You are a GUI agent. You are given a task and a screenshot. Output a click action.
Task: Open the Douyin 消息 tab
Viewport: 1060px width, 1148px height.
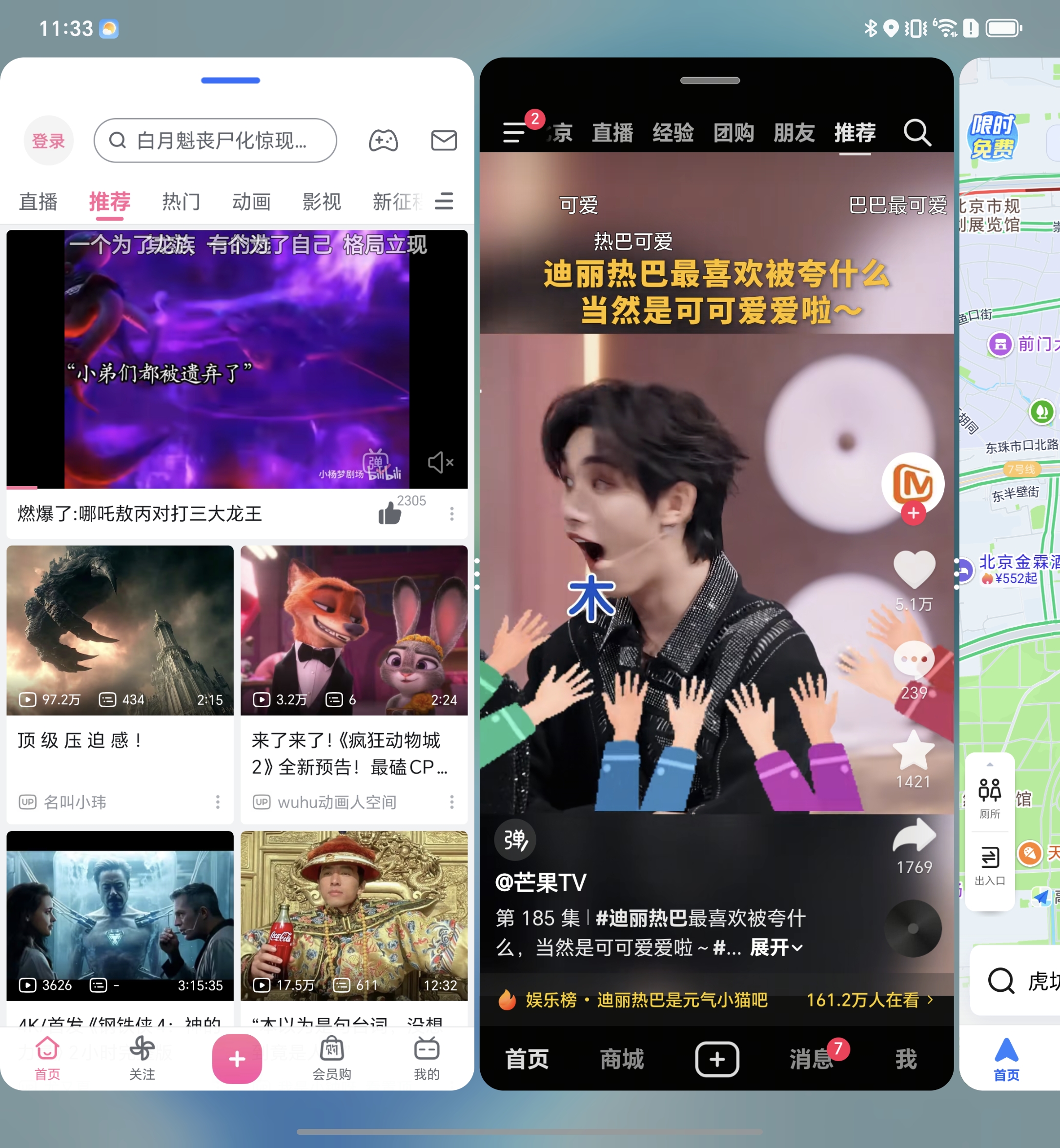[811, 1059]
